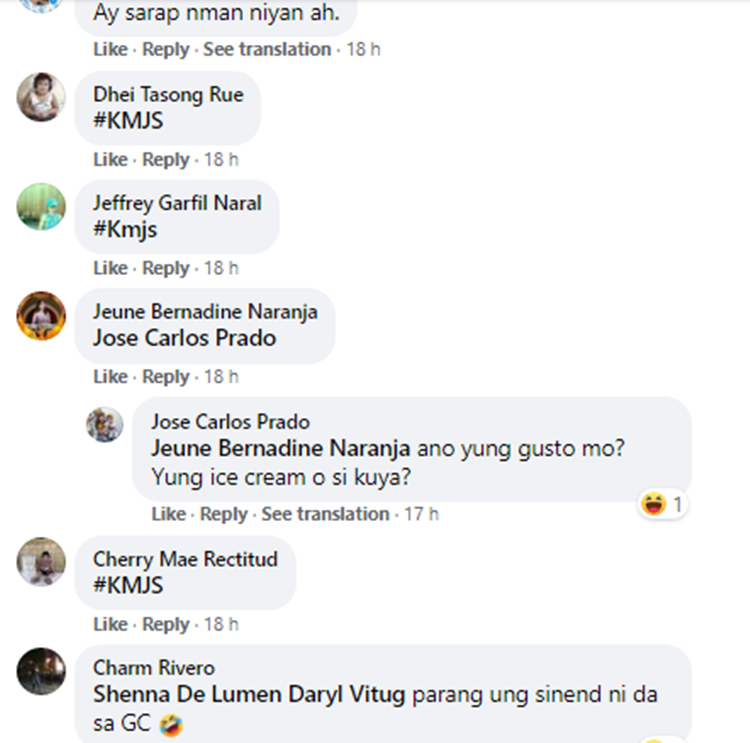Open Charm Rivero's profile
This screenshot has width=750, height=743.
tap(153, 667)
